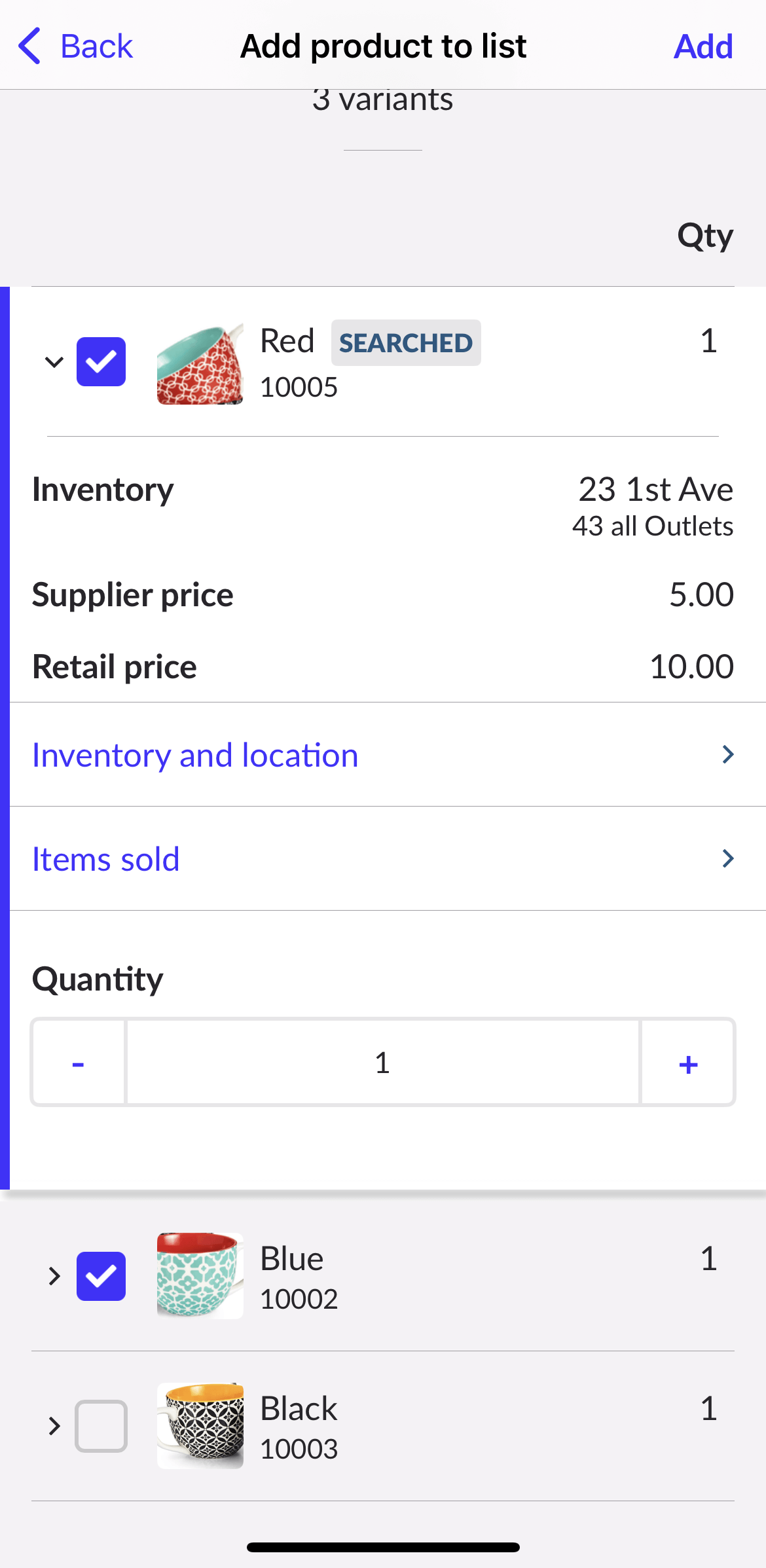Expand the Blue variant details
766x1568 pixels.
(54, 1276)
